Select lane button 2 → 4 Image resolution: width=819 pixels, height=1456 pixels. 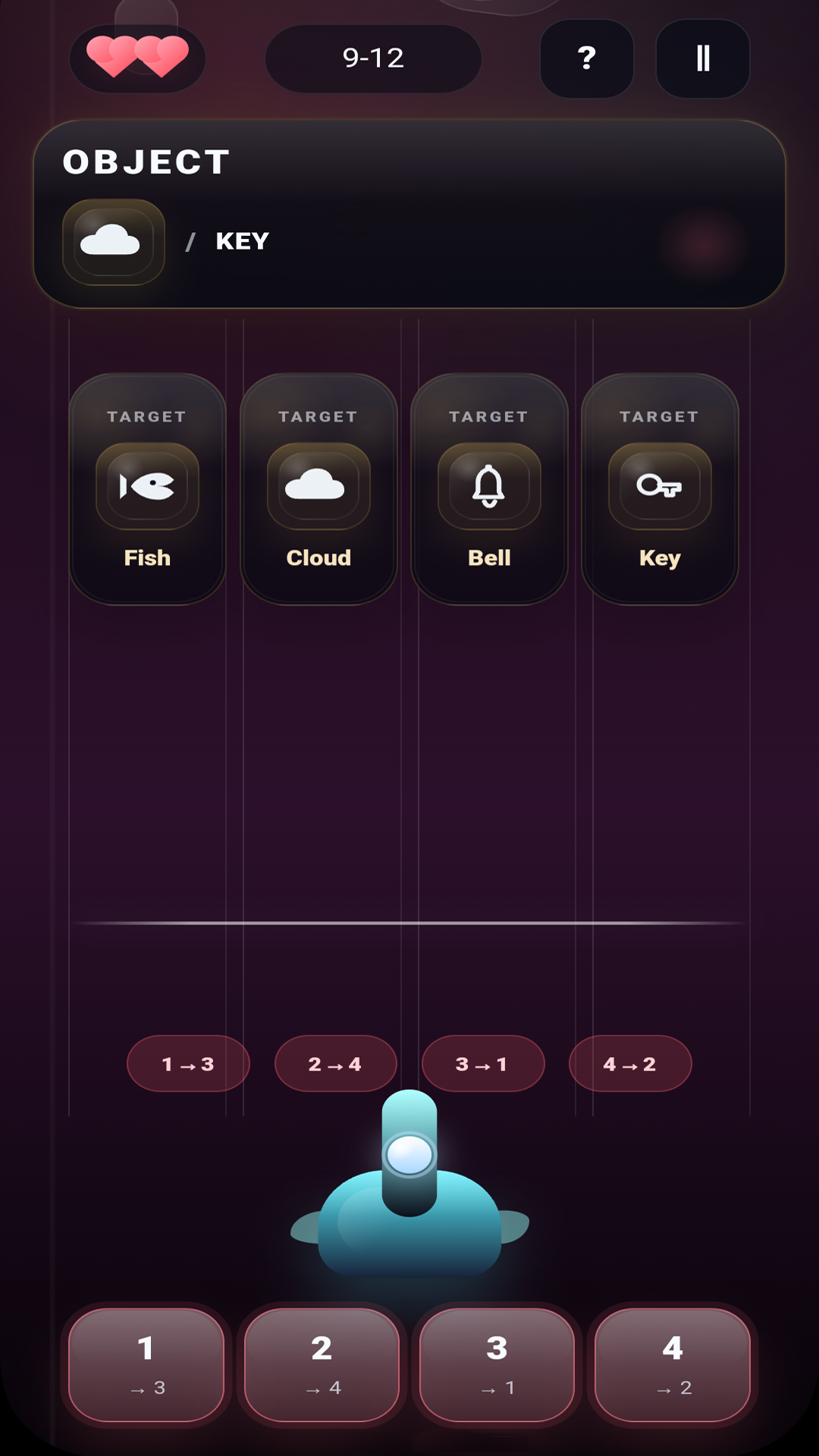pos(322,1363)
